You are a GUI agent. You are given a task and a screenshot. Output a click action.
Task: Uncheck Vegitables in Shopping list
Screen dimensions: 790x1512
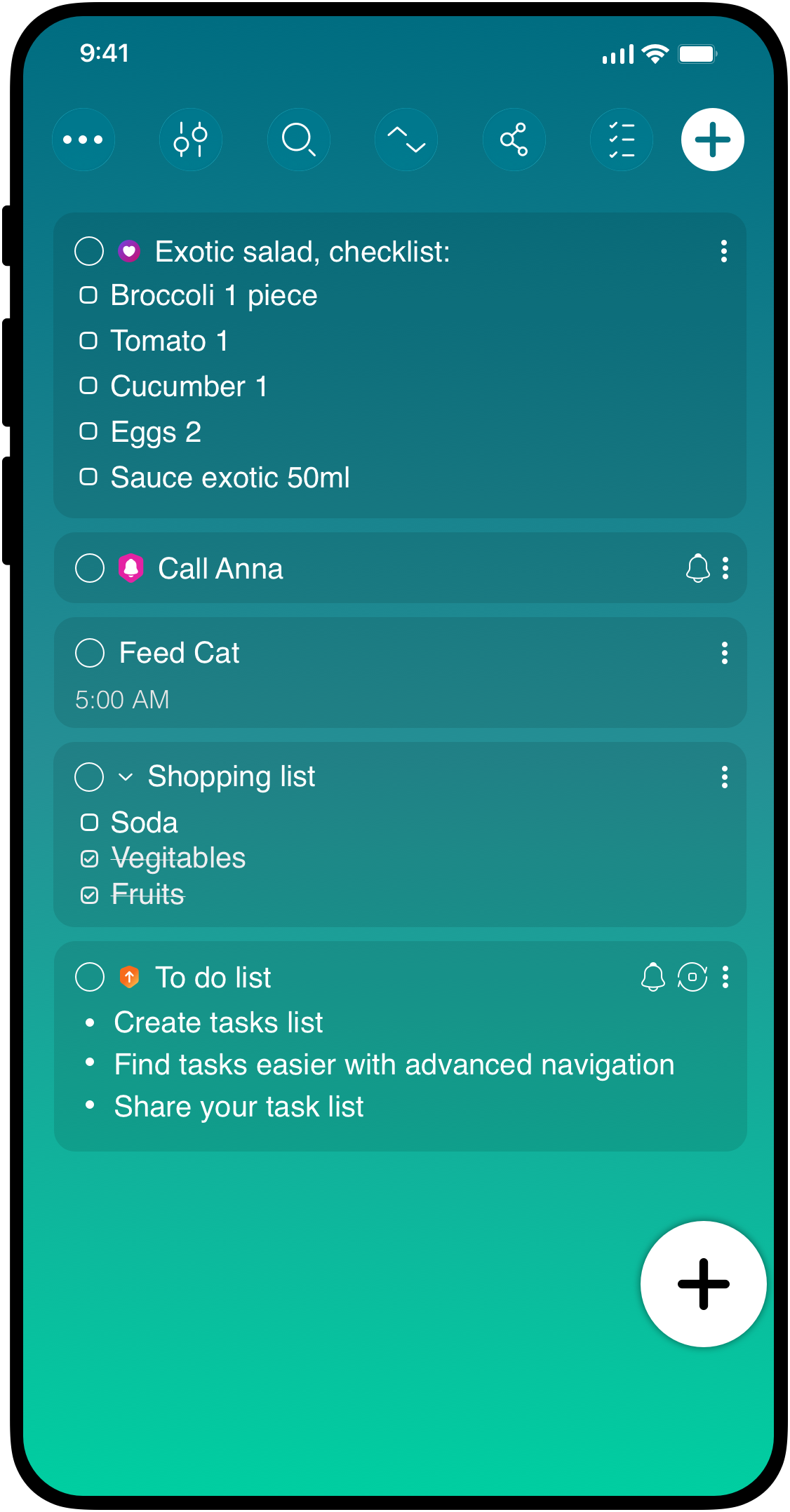[90, 858]
